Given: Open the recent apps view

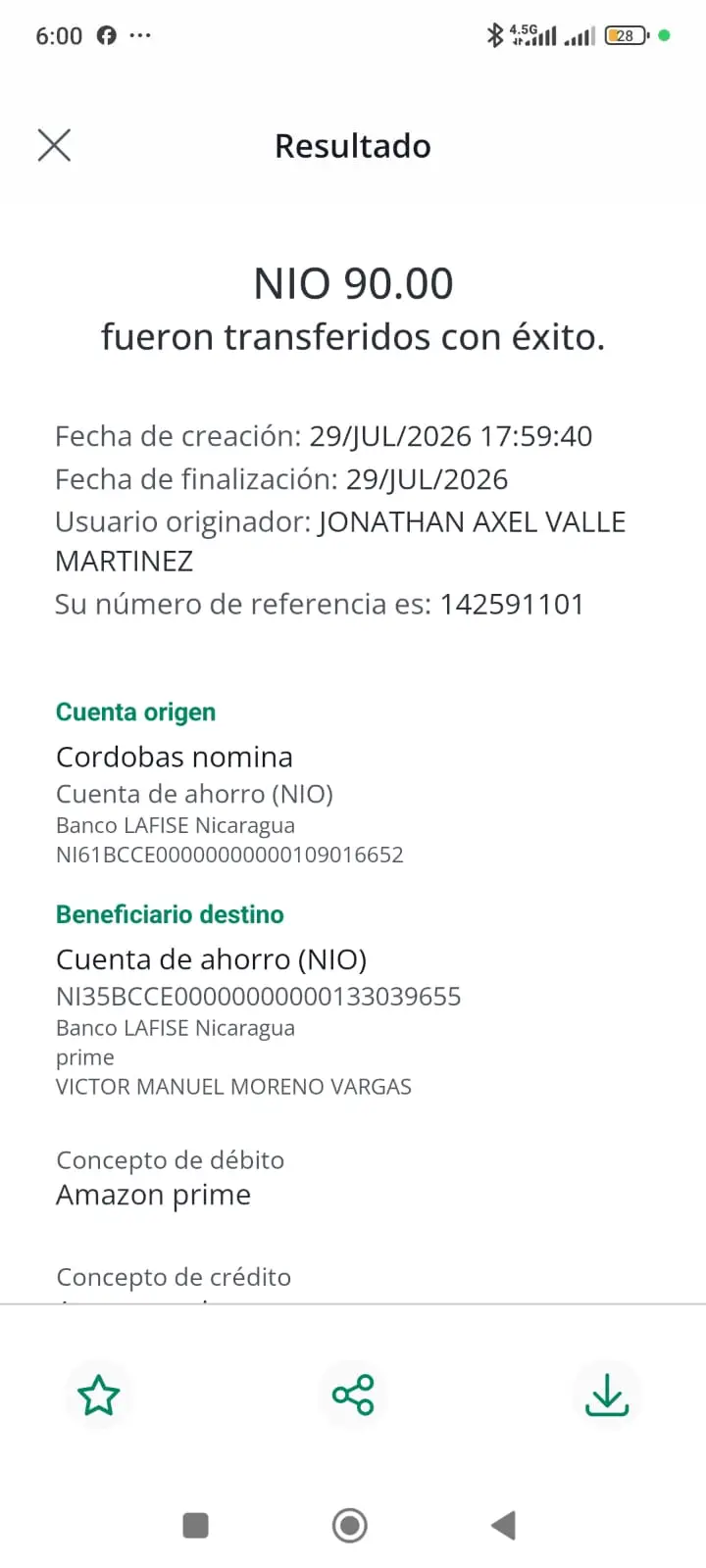Looking at the screenshot, I should point(196,1525).
